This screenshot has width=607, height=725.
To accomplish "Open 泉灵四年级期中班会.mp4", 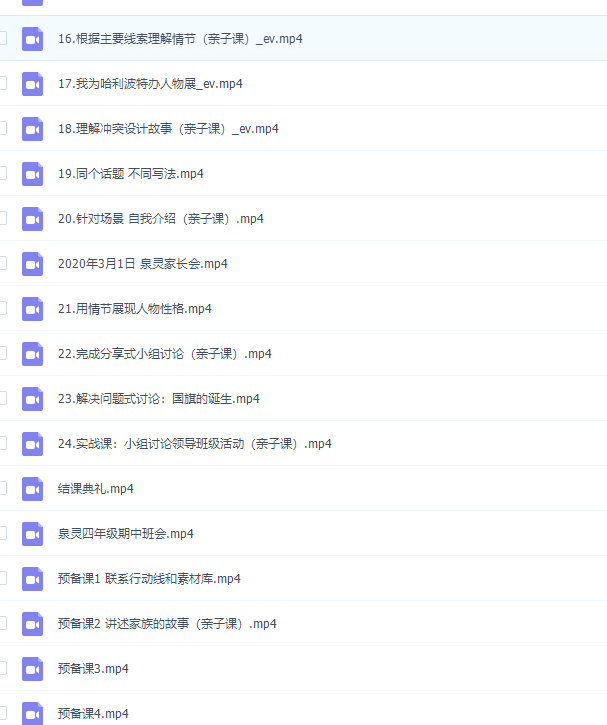I will point(126,534).
